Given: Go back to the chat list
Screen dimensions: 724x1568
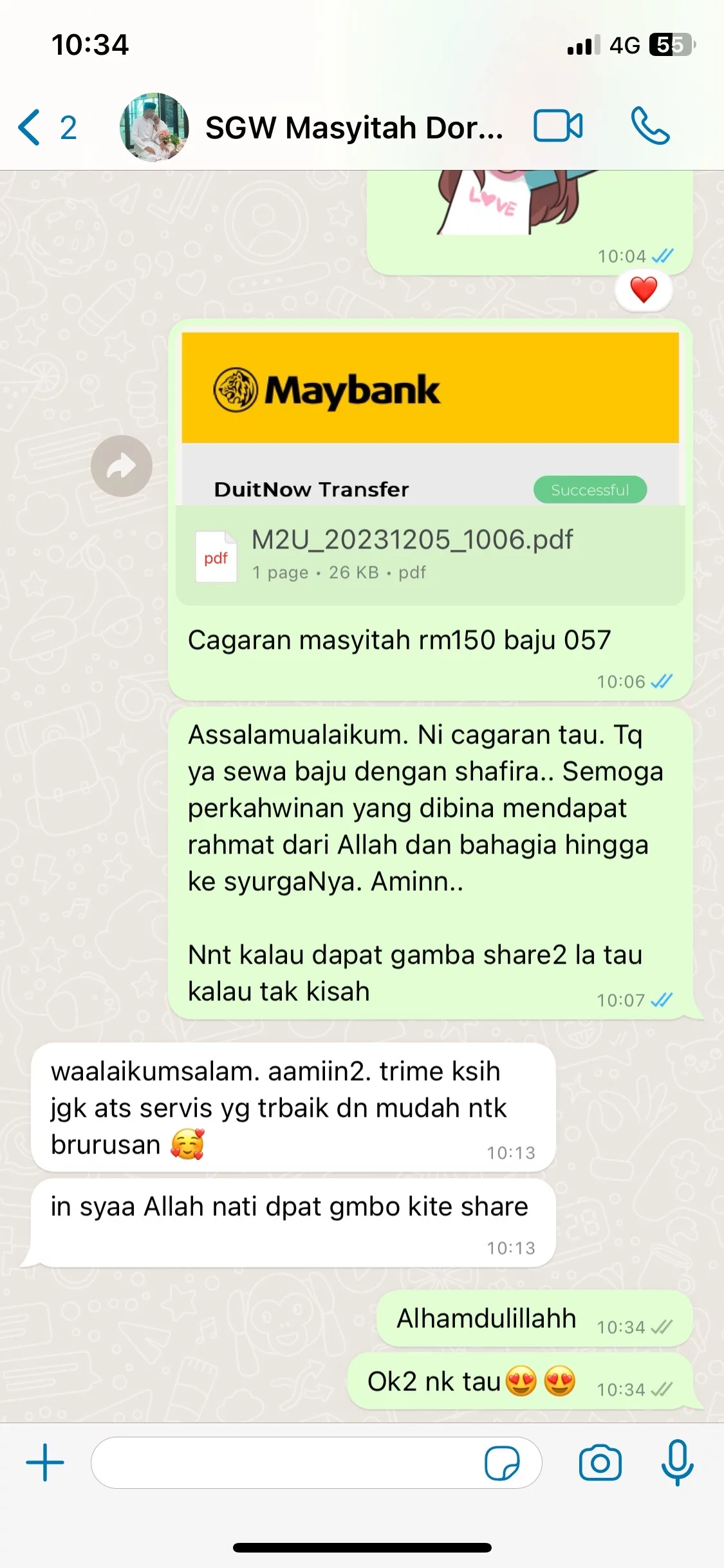Looking at the screenshot, I should pos(46,127).
